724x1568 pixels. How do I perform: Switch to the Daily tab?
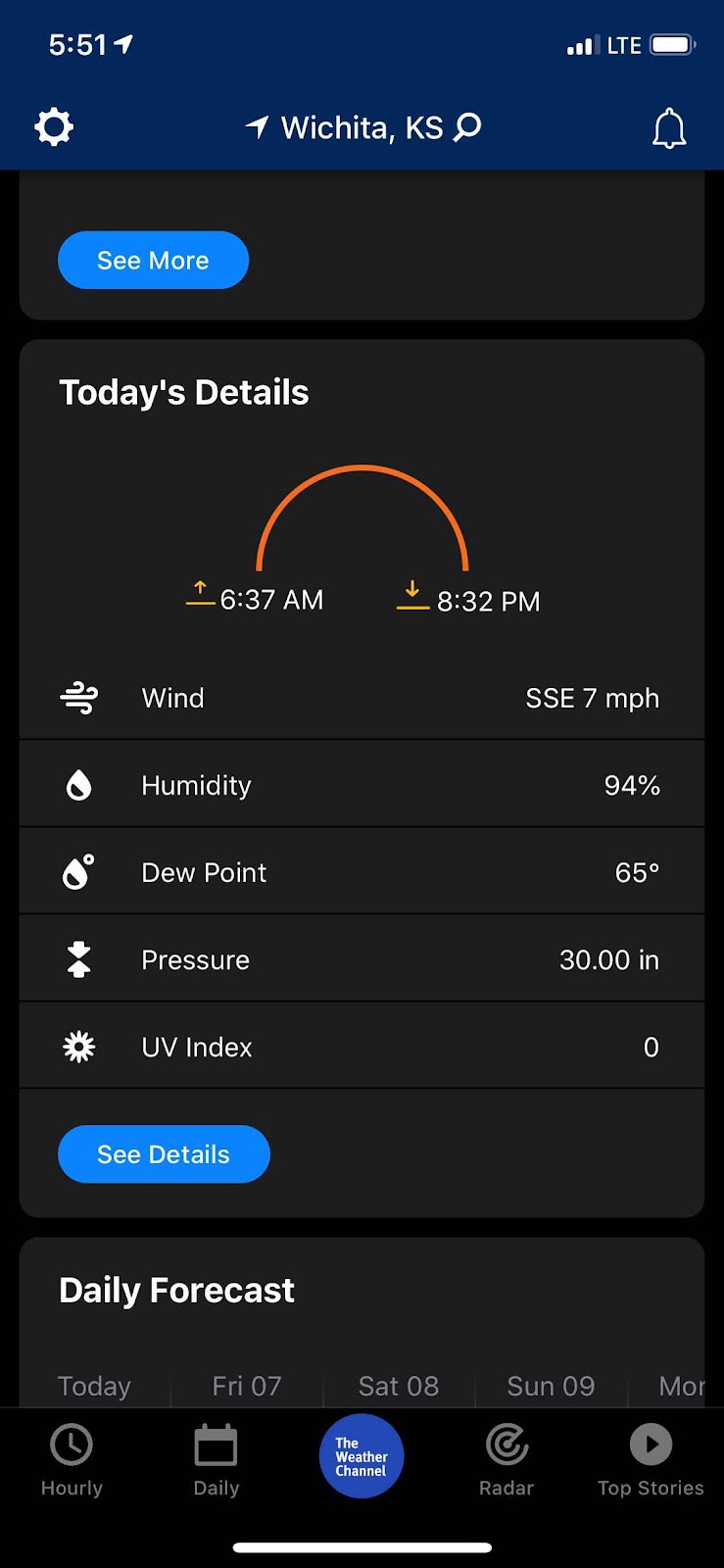coord(217,1461)
